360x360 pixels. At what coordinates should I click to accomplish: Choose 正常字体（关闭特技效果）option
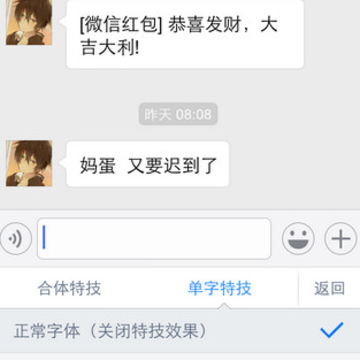point(180,331)
